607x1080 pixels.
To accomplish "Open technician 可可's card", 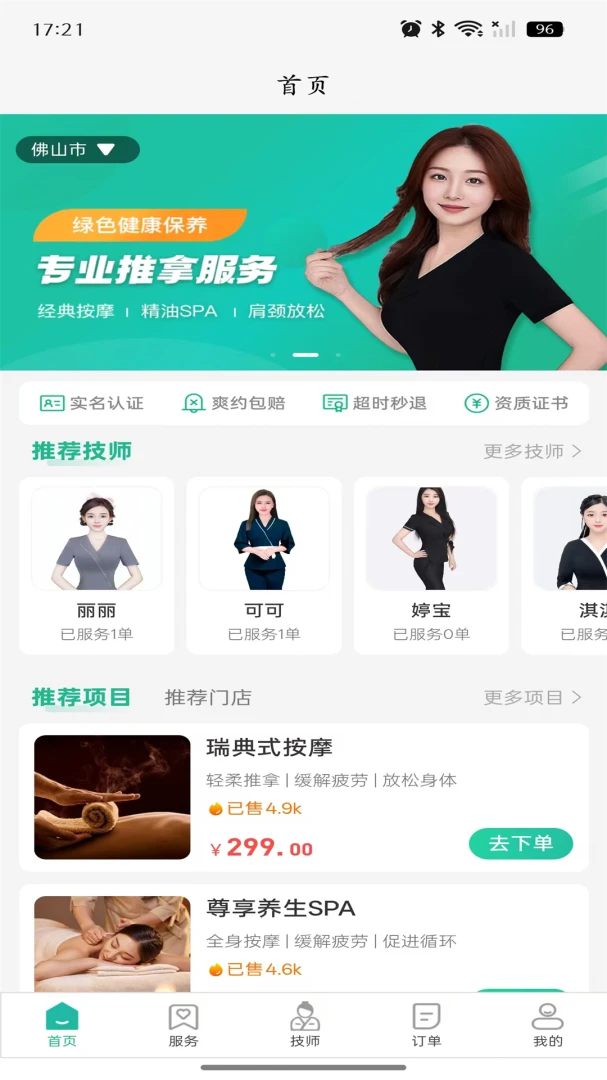I will pos(264,565).
